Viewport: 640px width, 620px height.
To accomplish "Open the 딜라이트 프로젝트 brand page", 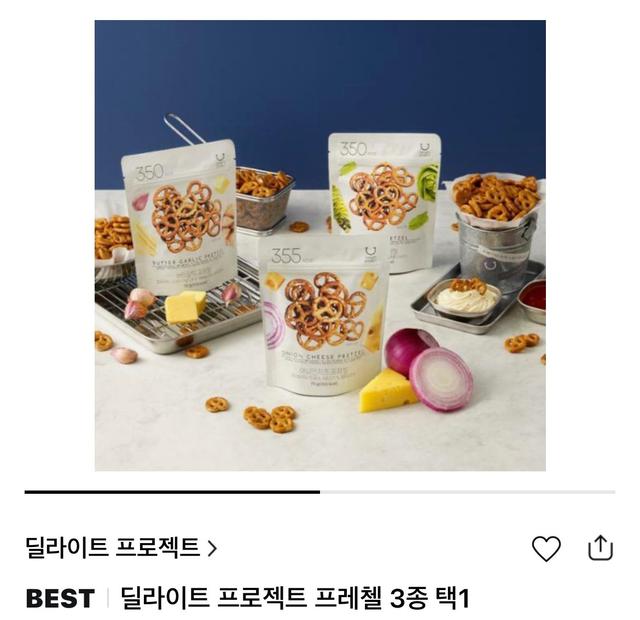I will click(x=121, y=547).
